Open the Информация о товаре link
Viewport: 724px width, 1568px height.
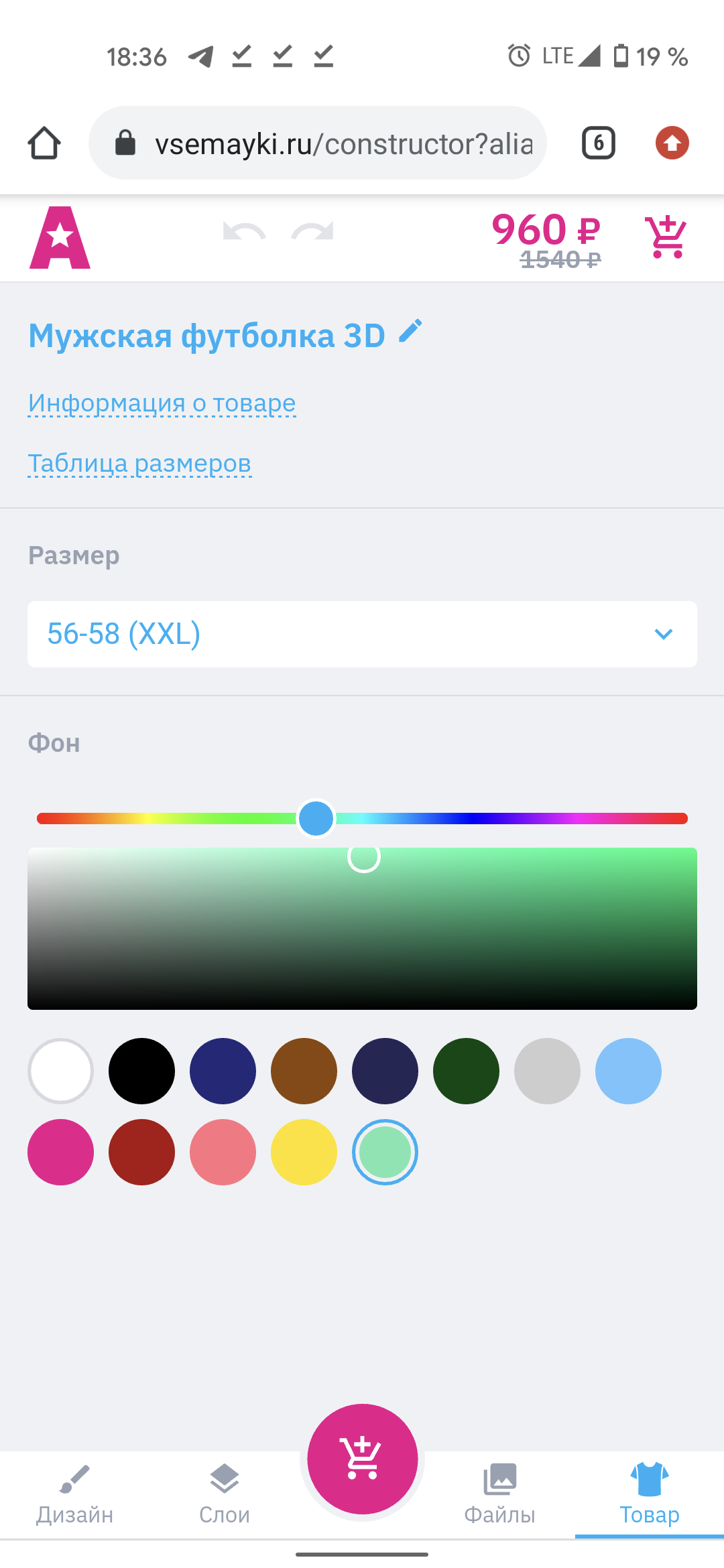162,403
